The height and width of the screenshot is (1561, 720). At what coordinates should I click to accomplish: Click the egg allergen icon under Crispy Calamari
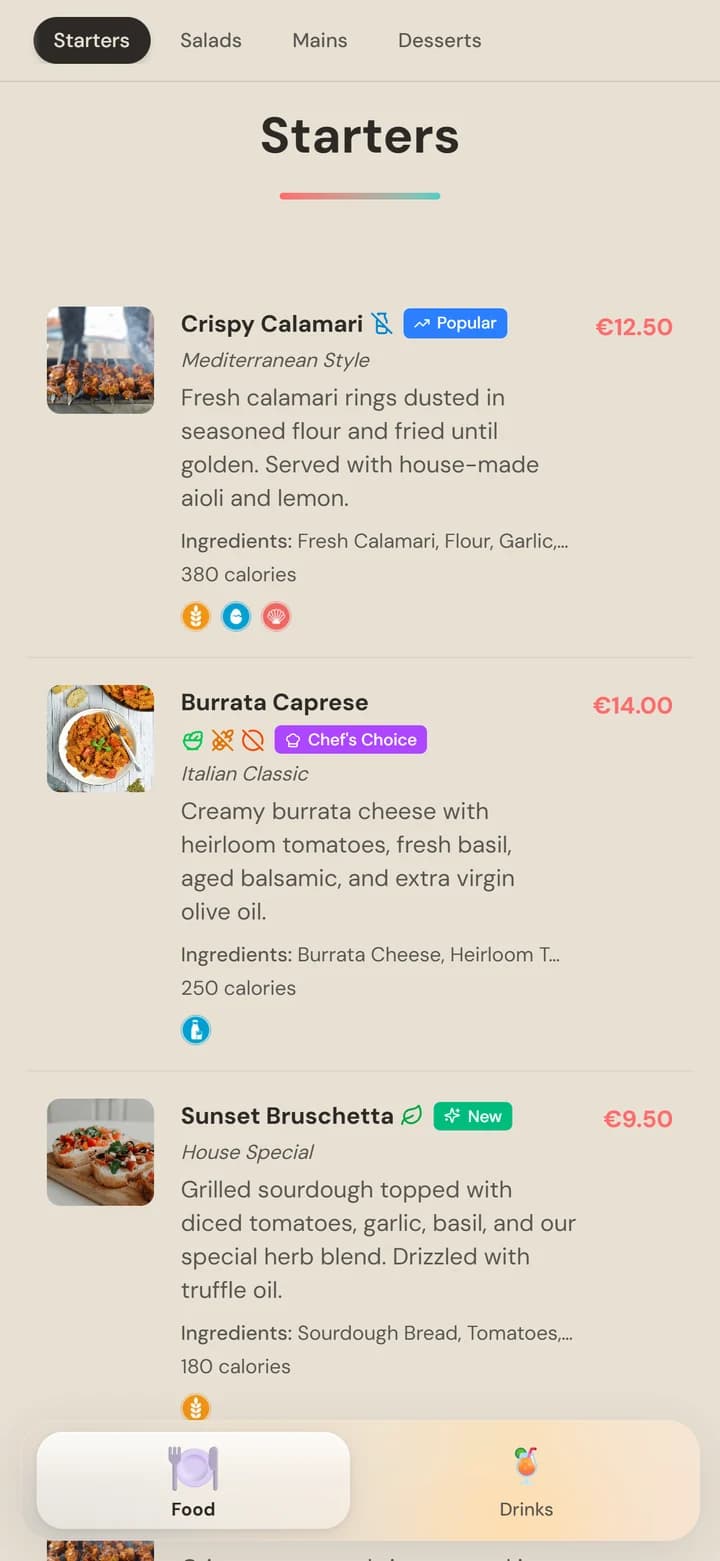pyautogui.click(x=236, y=617)
